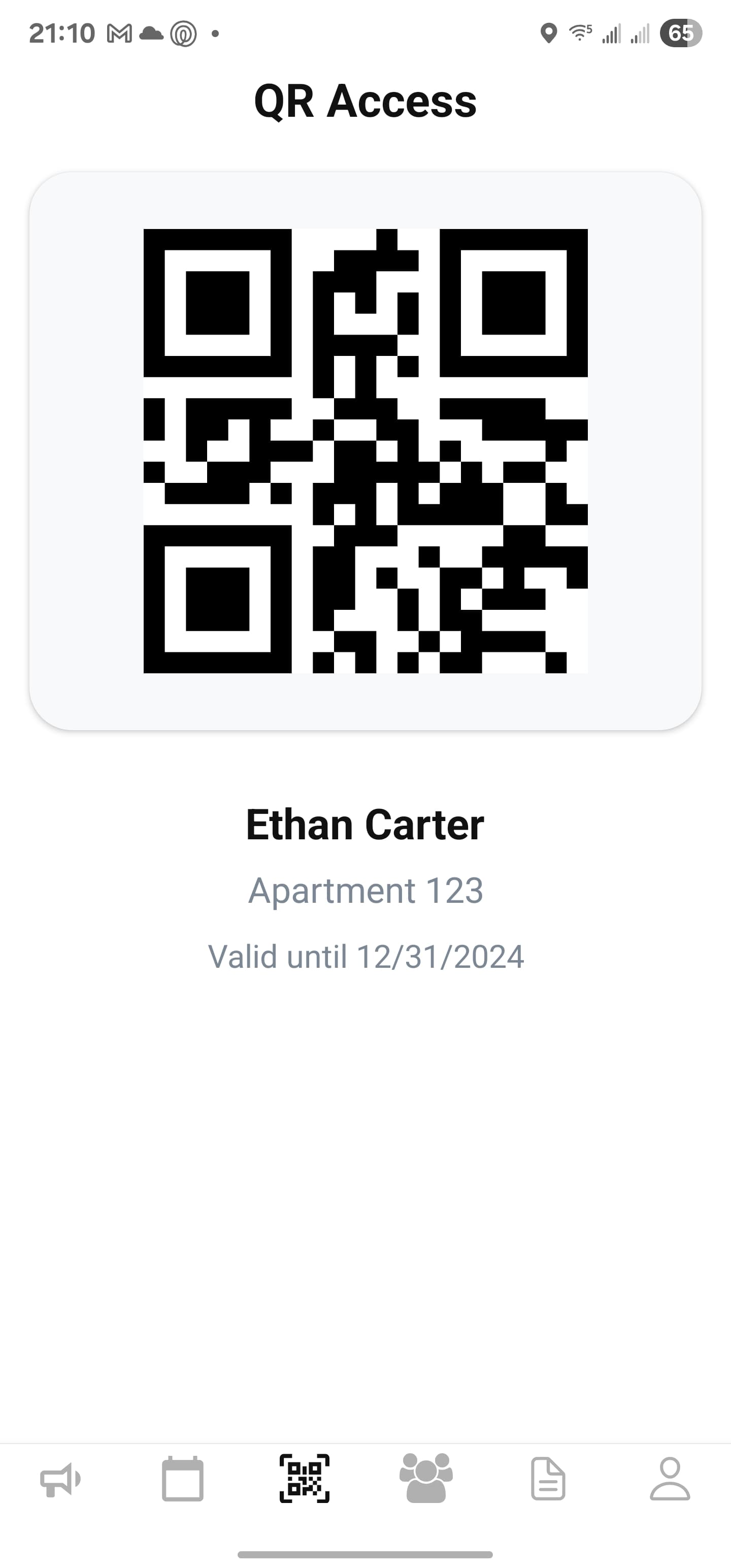Tap the location indicator in status bar
Image resolution: width=731 pixels, height=1568 pixels.
pyautogui.click(x=550, y=34)
